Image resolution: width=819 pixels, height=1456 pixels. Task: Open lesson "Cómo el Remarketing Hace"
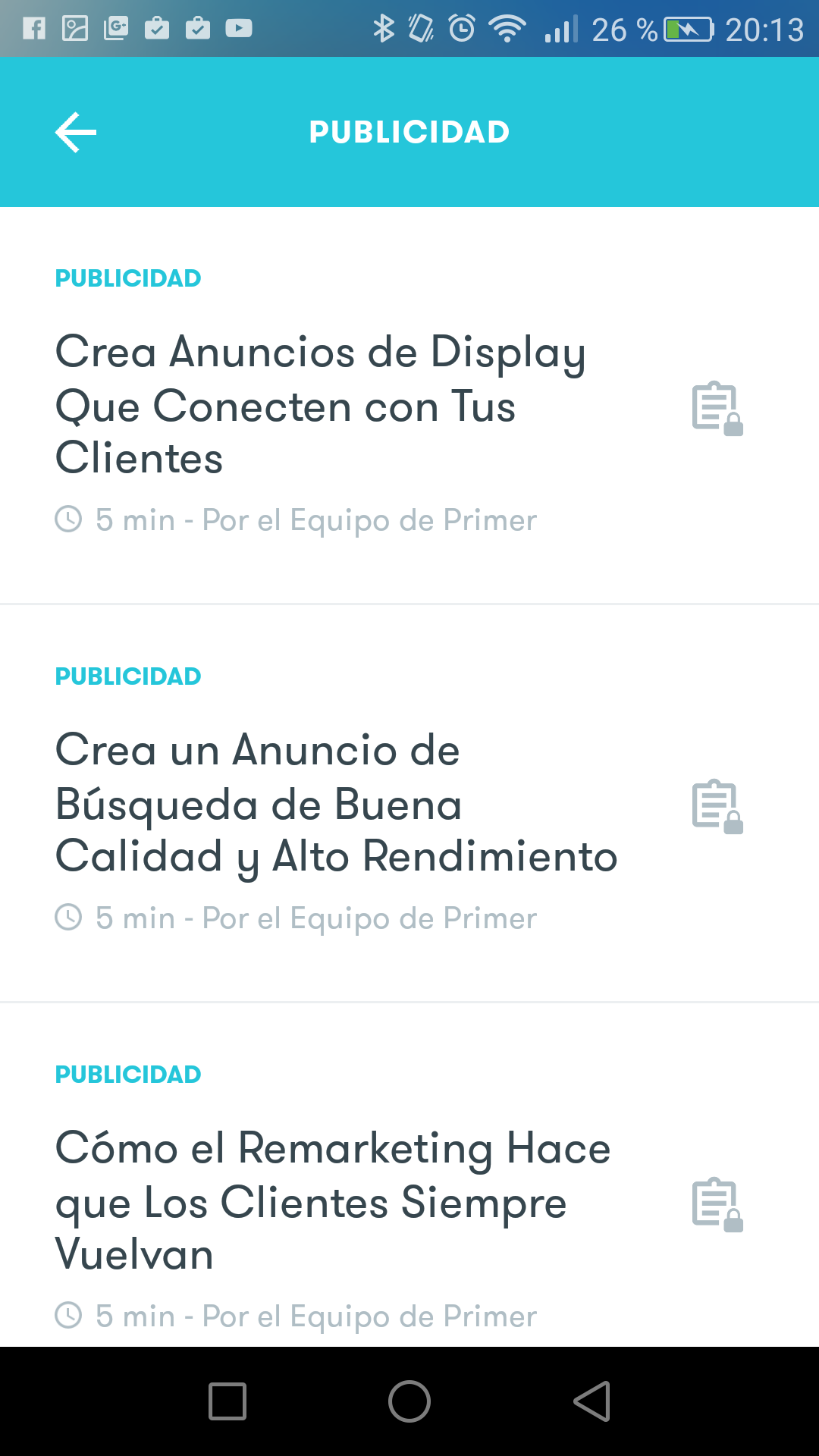click(x=333, y=1201)
